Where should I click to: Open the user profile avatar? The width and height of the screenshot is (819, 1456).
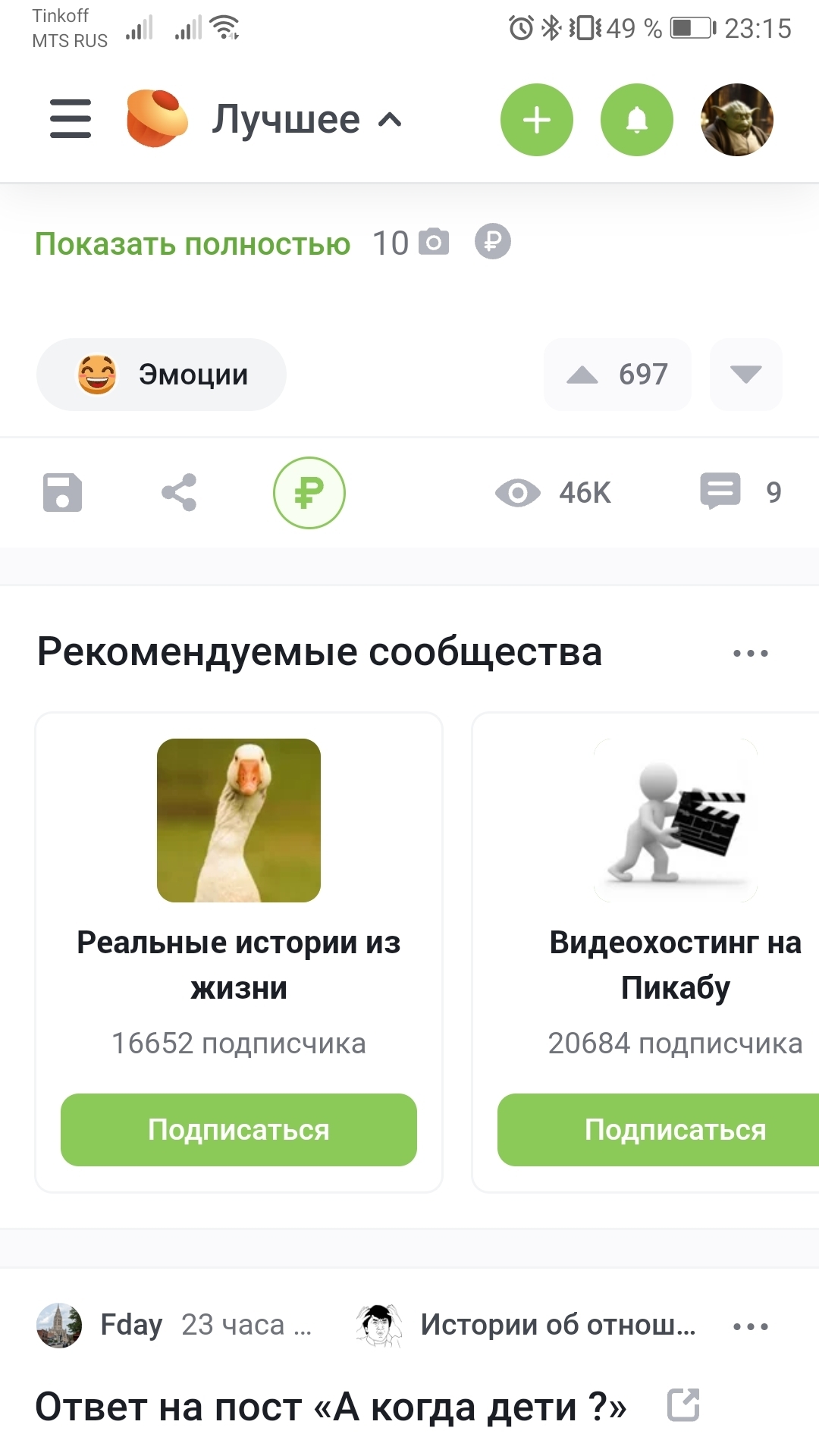click(736, 120)
